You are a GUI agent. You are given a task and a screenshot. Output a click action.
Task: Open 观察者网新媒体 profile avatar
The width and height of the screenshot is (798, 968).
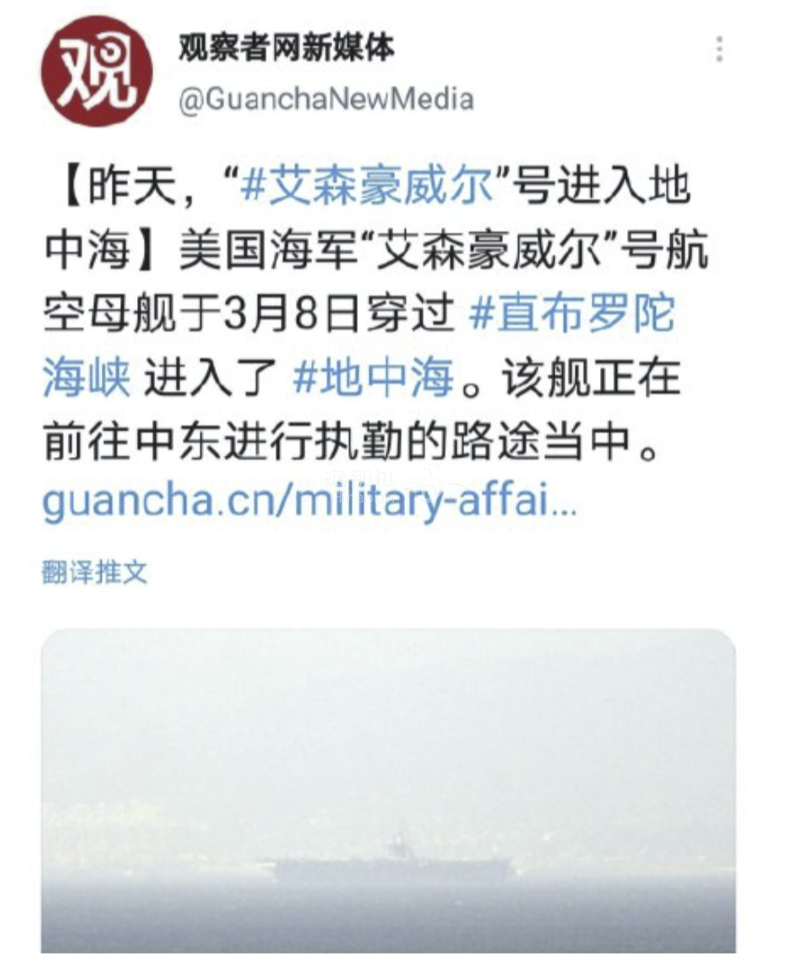(96, 71)
